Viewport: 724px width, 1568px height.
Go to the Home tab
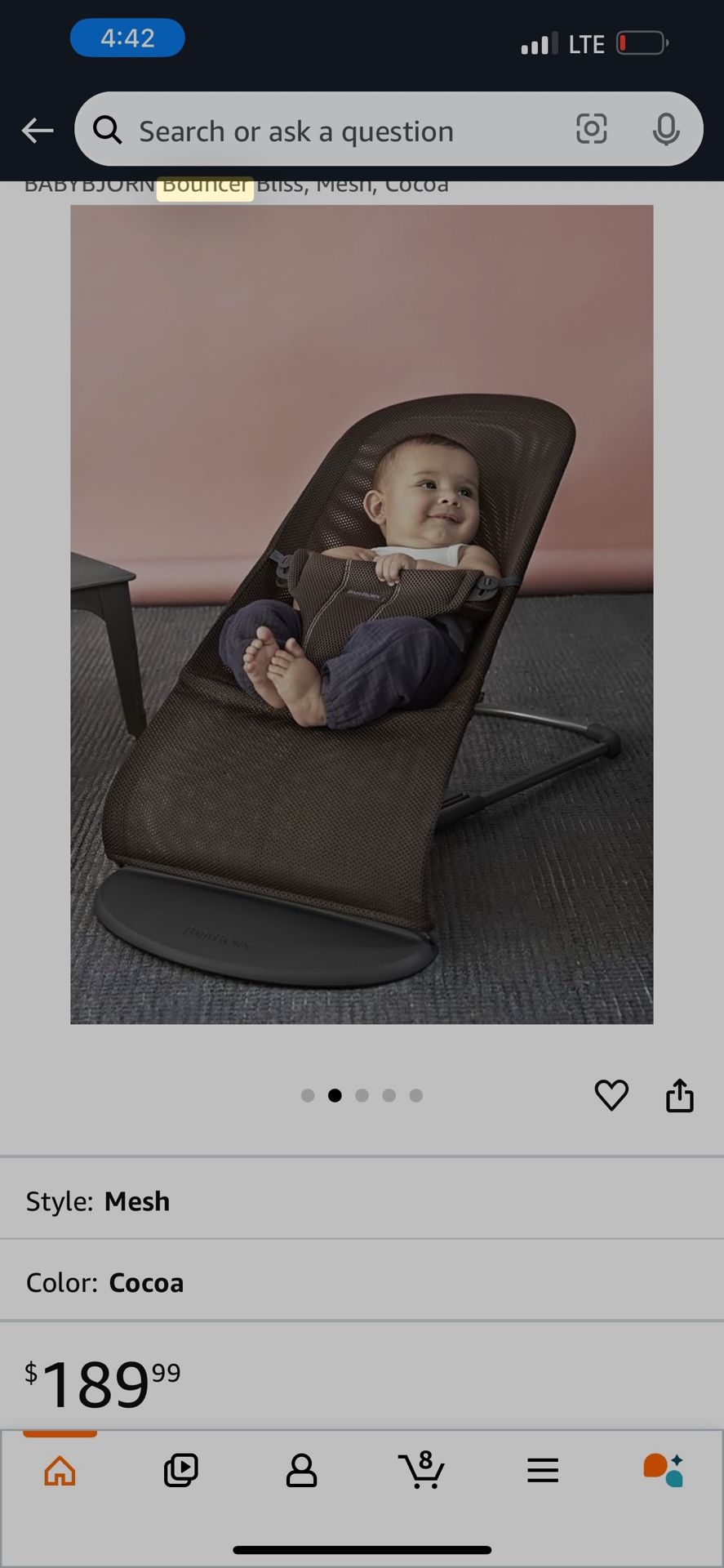(x=60, y=1471)
